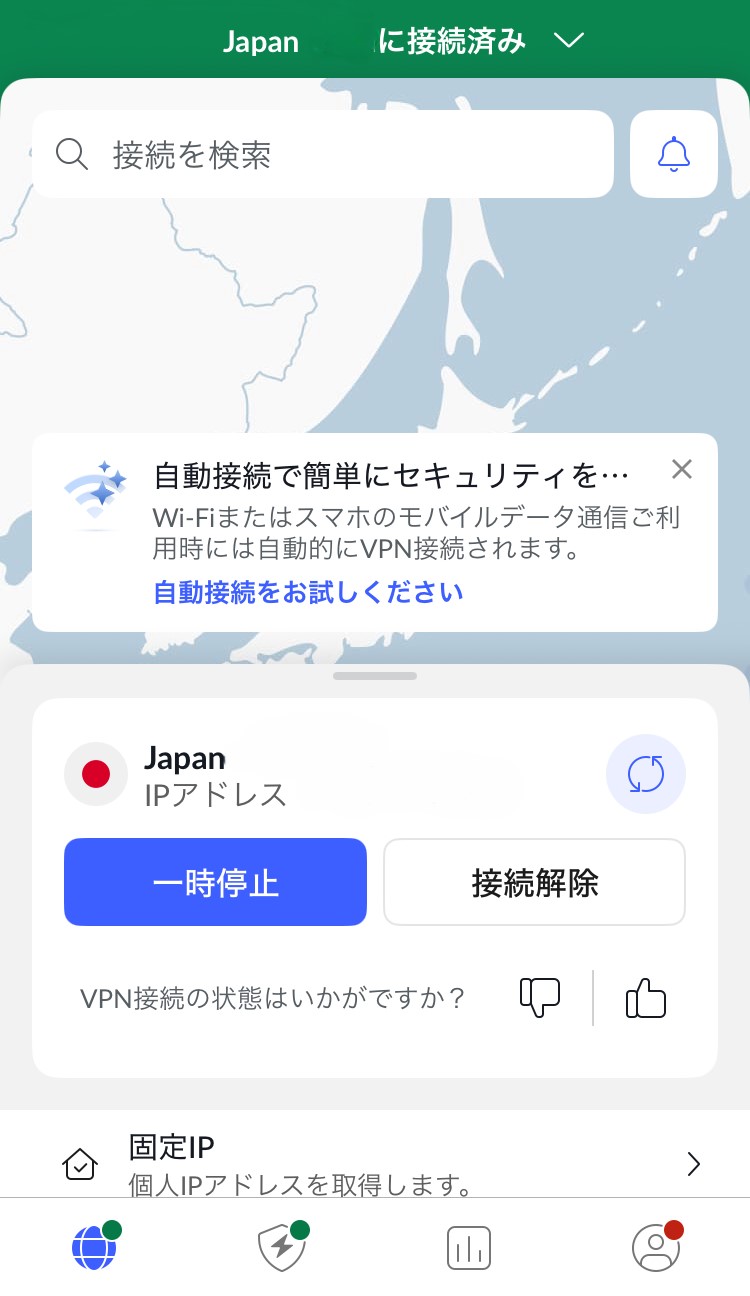This screenshot has height=1296, width=750.
Task: Follow the 自動接続をお試しください link
Action: click(308, 592)
